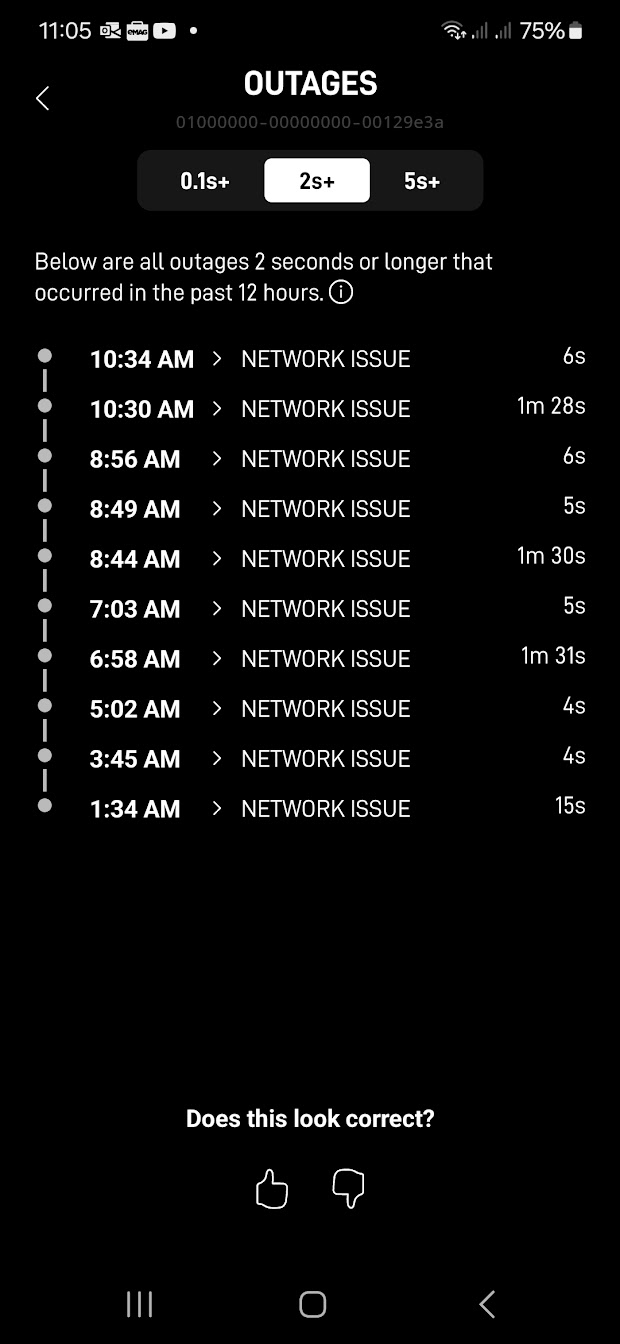The width and height of the screenshot is (620, 1344).
Task: Go to the home screen
Action: [313, 1304]
